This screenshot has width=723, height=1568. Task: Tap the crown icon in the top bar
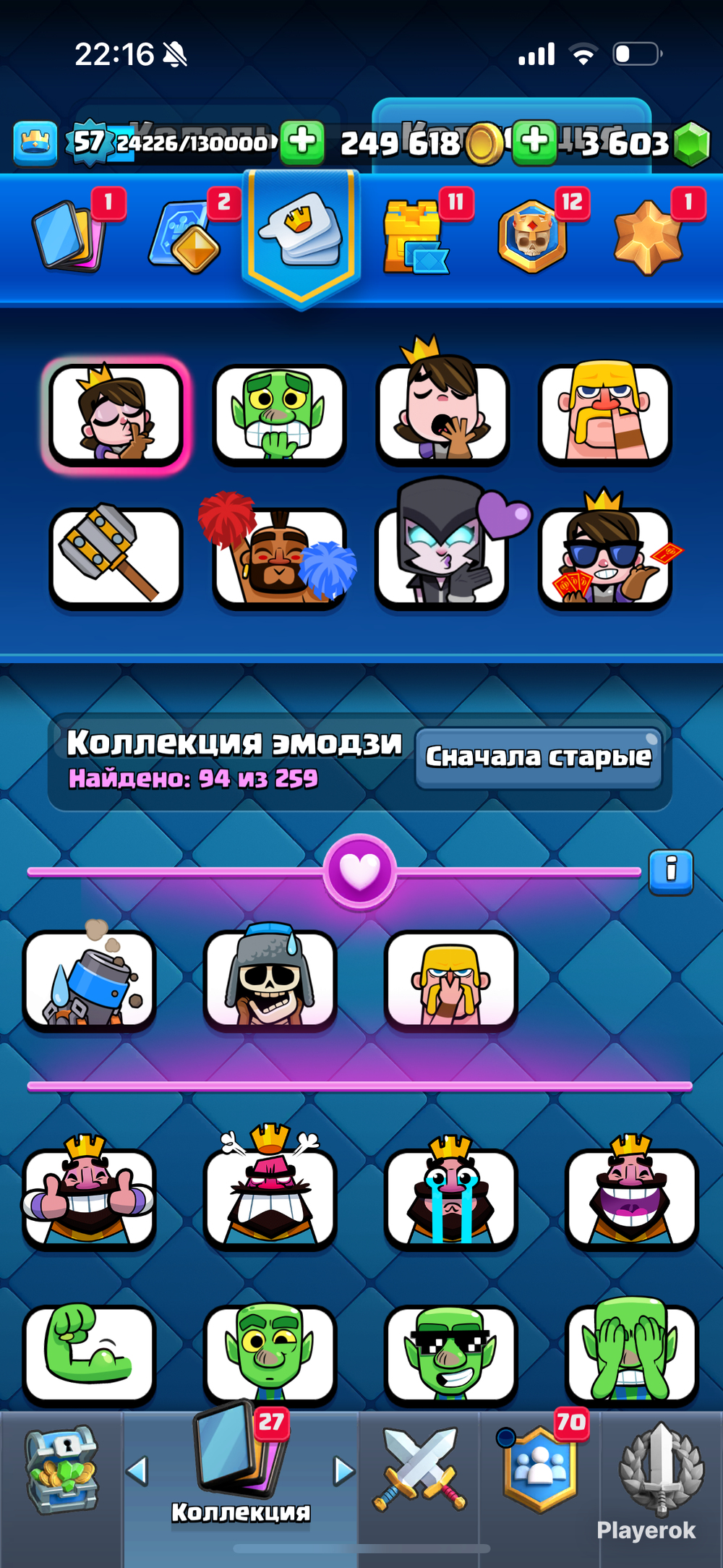[35, 142]
